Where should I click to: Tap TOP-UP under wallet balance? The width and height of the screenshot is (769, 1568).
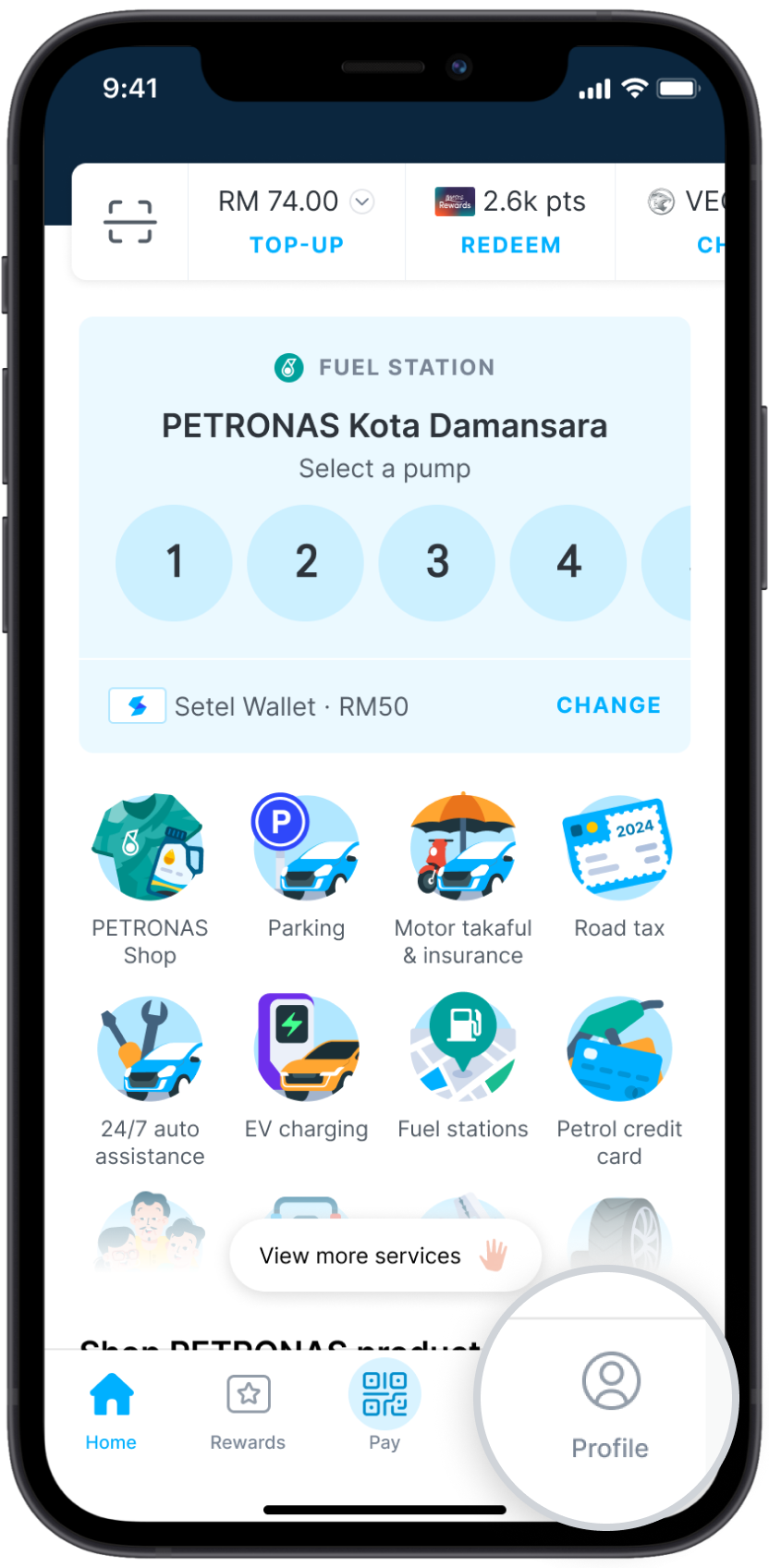tap(296, 245)
